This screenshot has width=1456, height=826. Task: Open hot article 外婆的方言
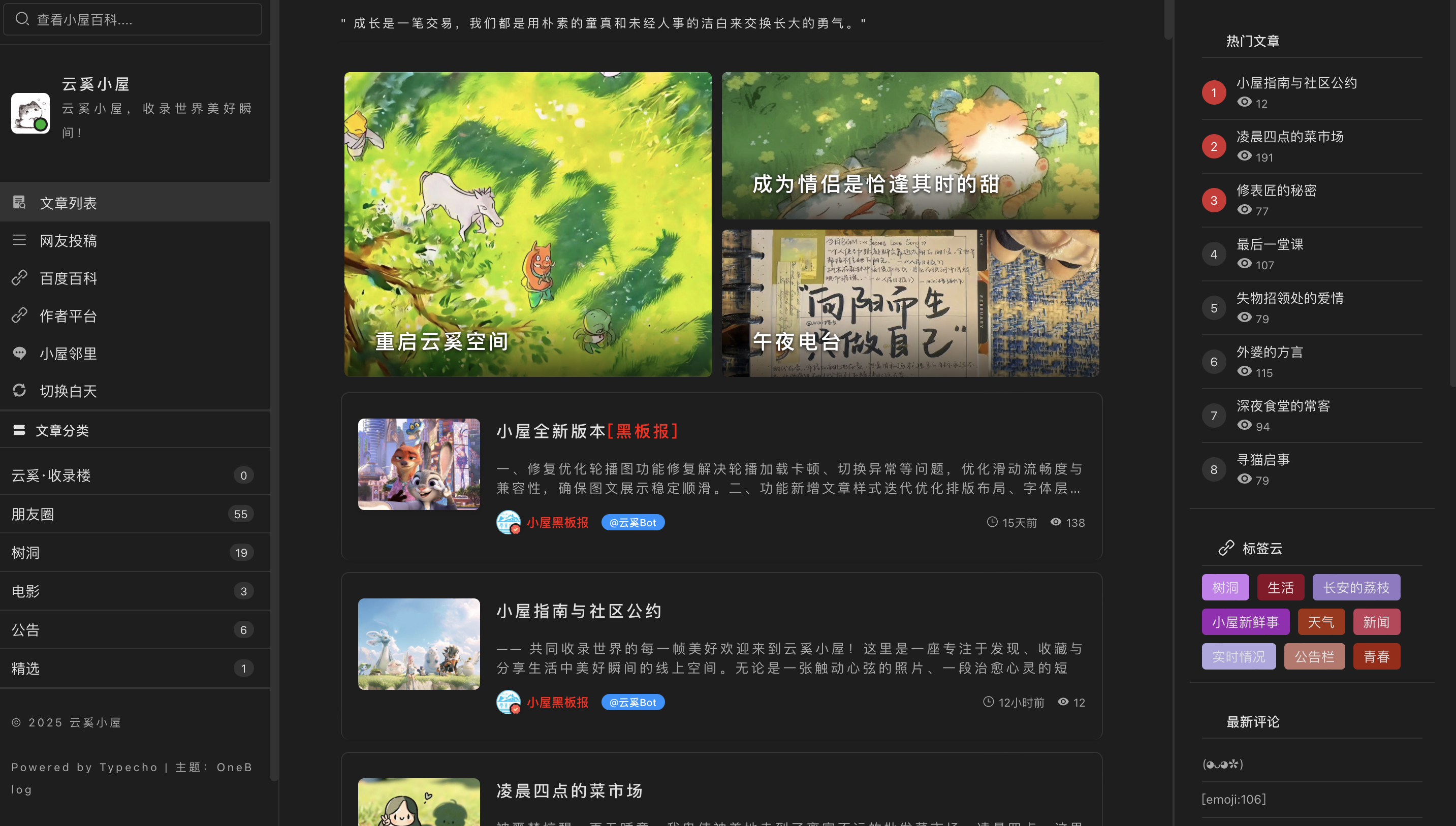click(x=1270, y=353)
